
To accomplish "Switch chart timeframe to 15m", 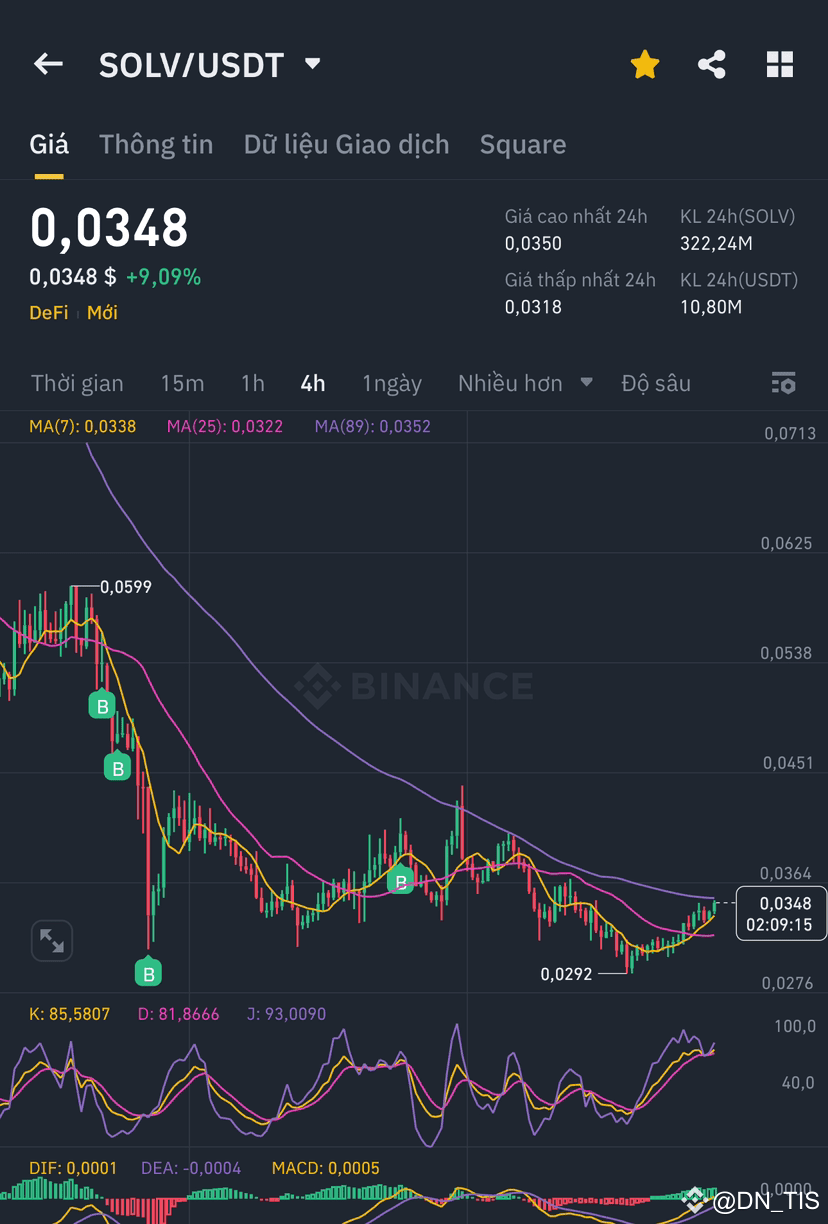I will pos(182,383).
